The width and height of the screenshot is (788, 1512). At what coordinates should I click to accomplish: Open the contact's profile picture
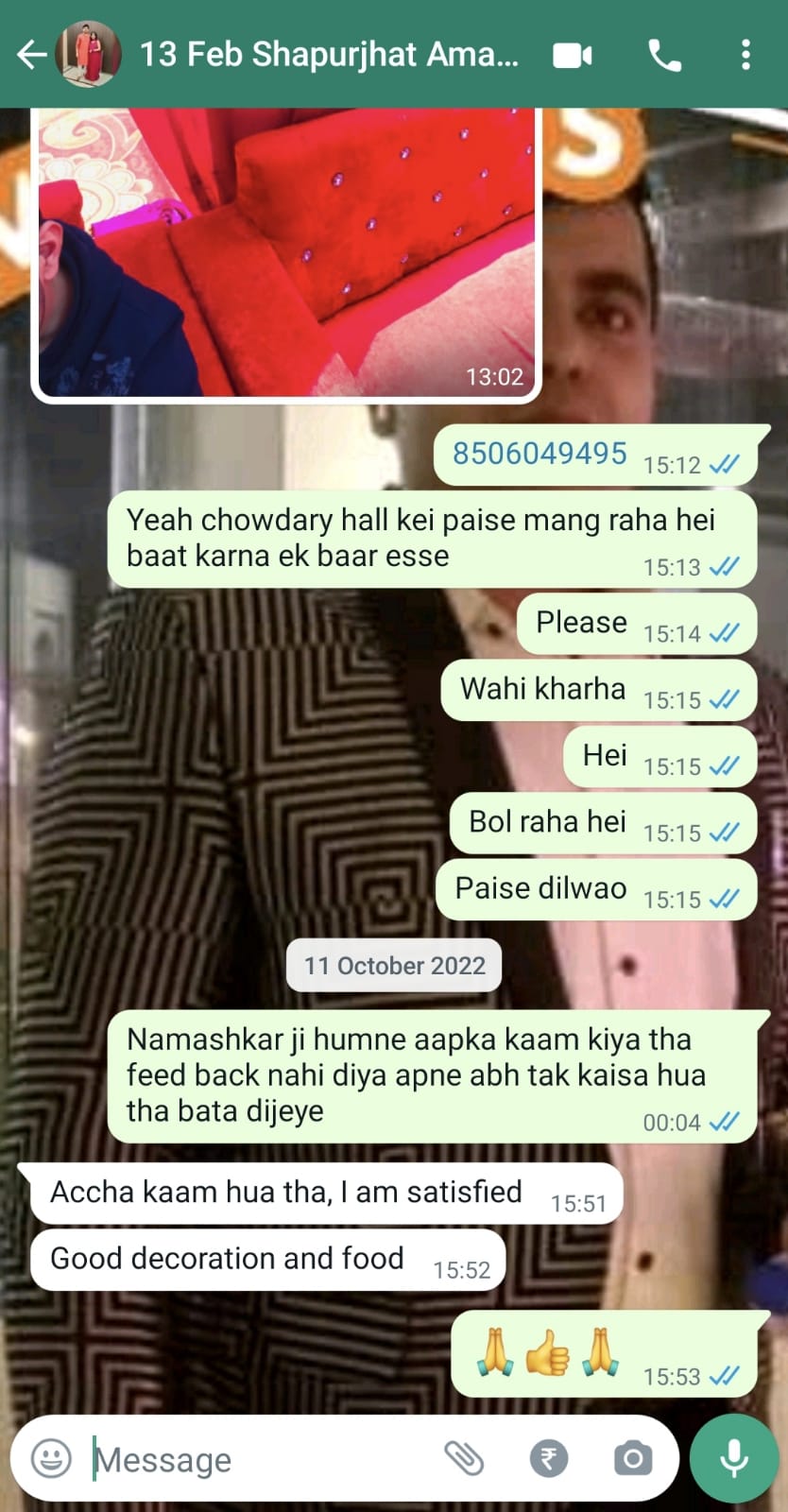point(88,54)
